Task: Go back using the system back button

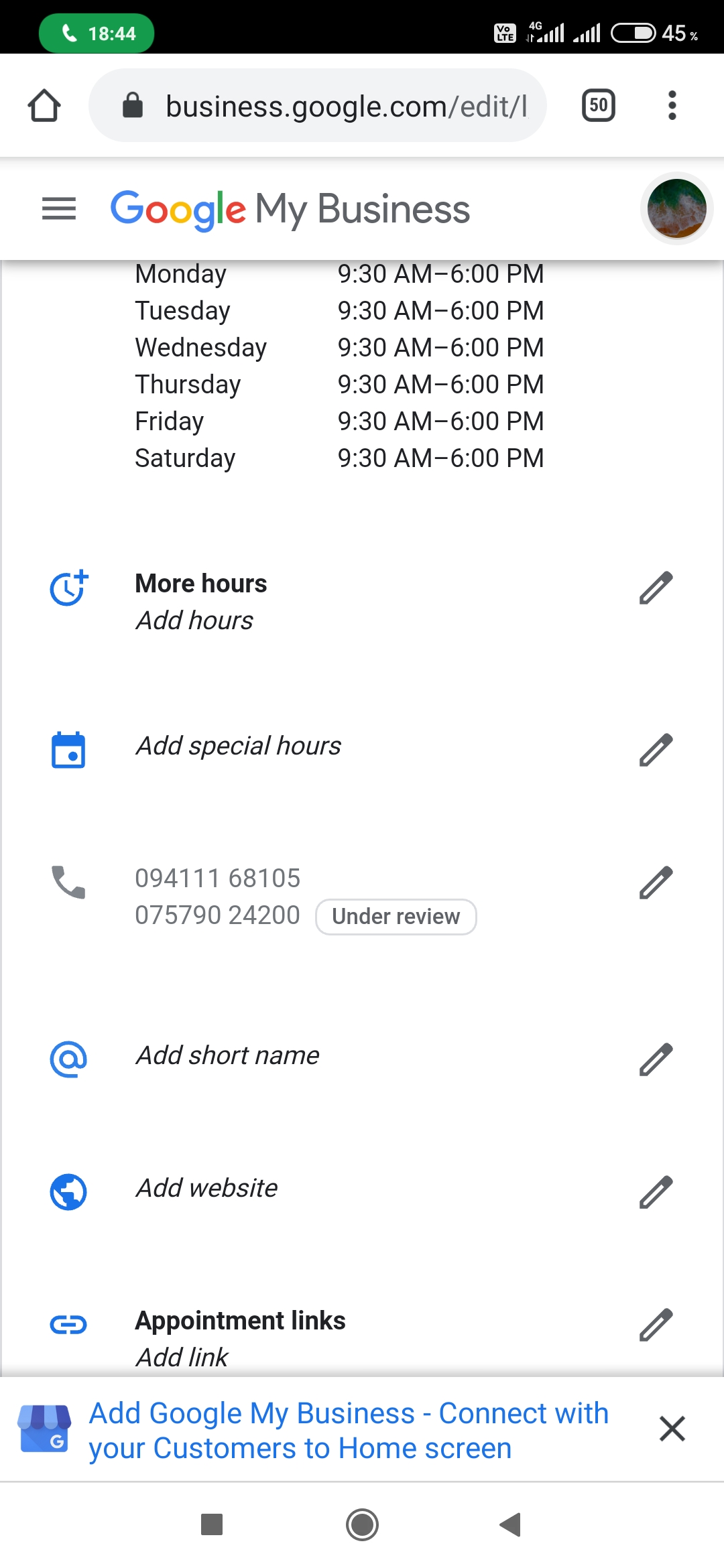Action: coord(511,1524)
